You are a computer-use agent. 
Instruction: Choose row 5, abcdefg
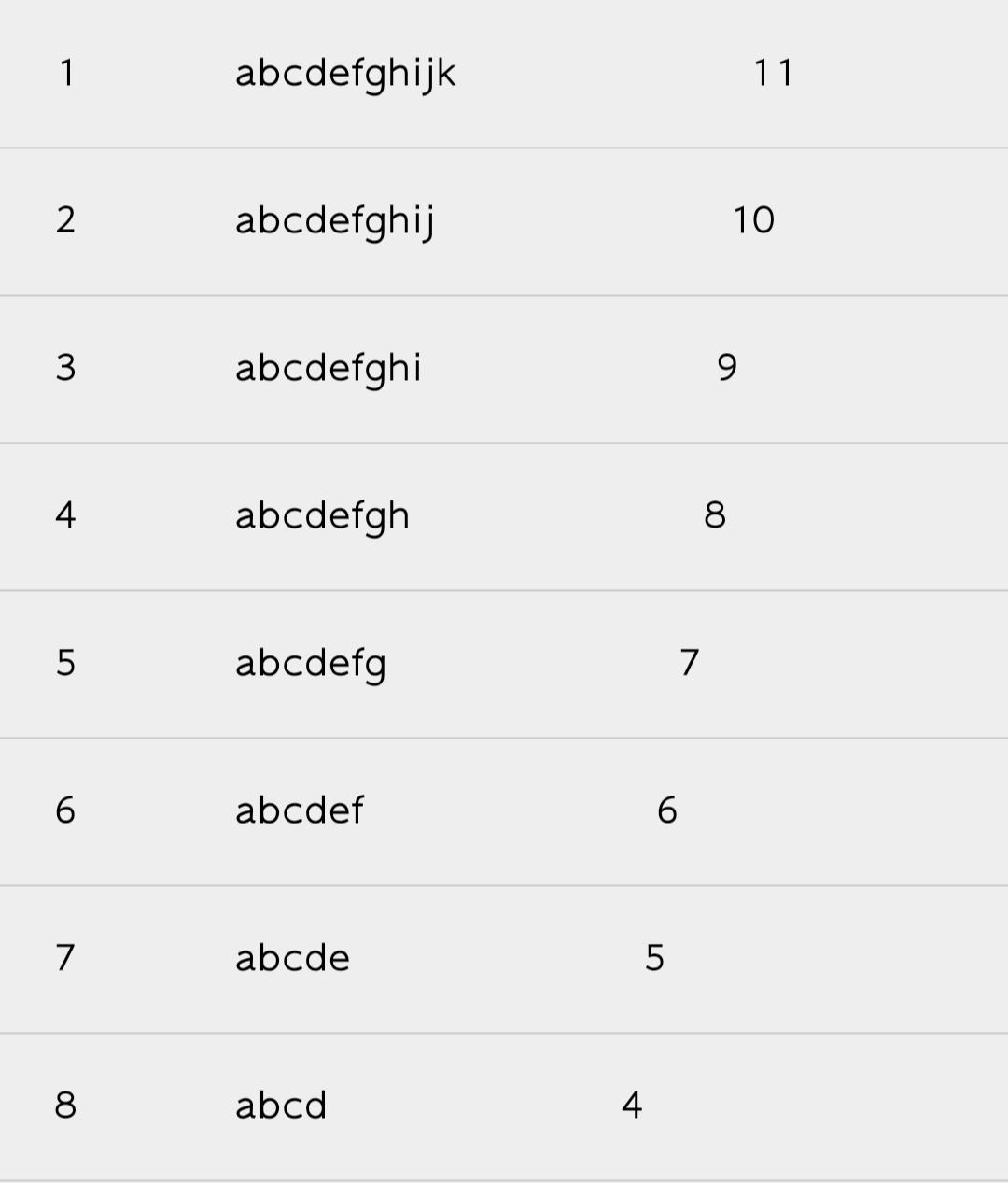(x=310, y=663)
